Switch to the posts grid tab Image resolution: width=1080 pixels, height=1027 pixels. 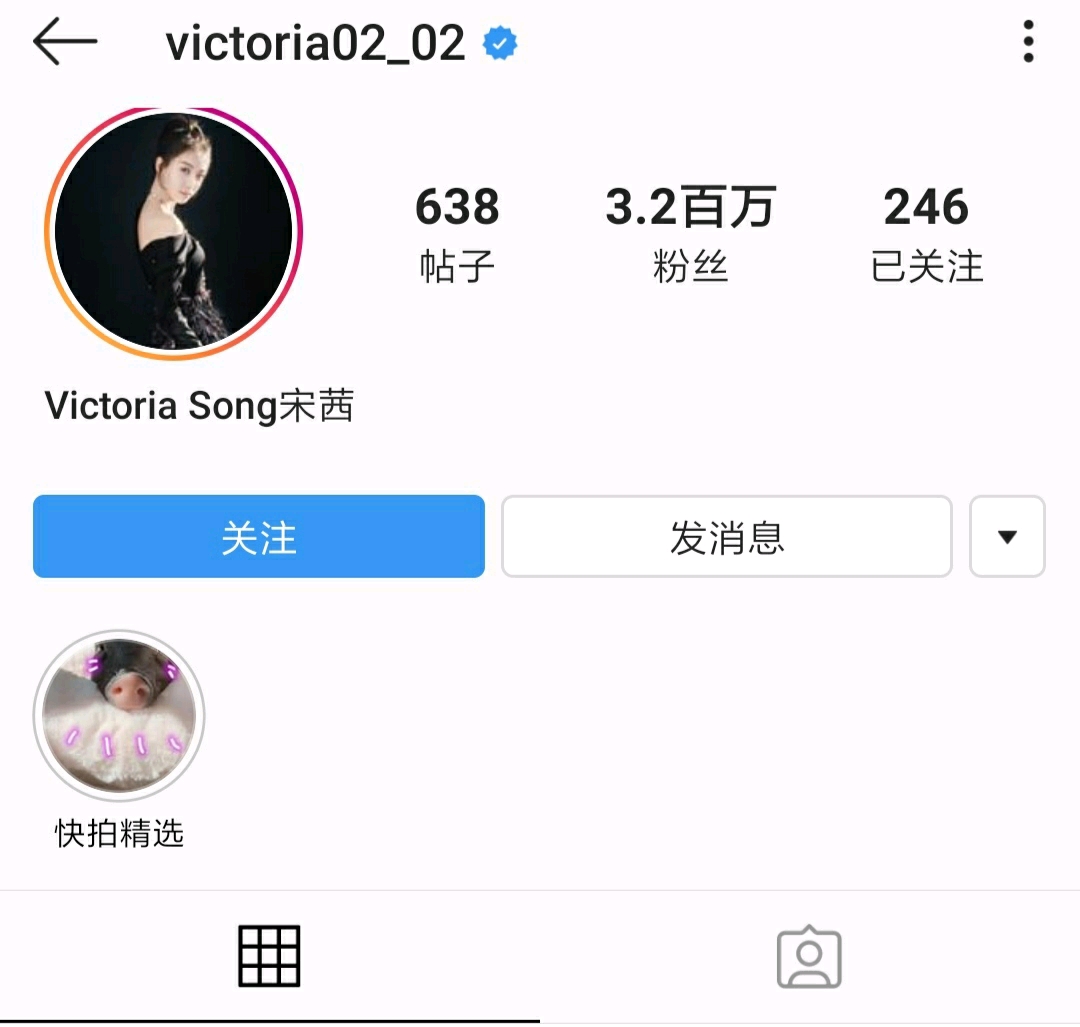(269, 956)
